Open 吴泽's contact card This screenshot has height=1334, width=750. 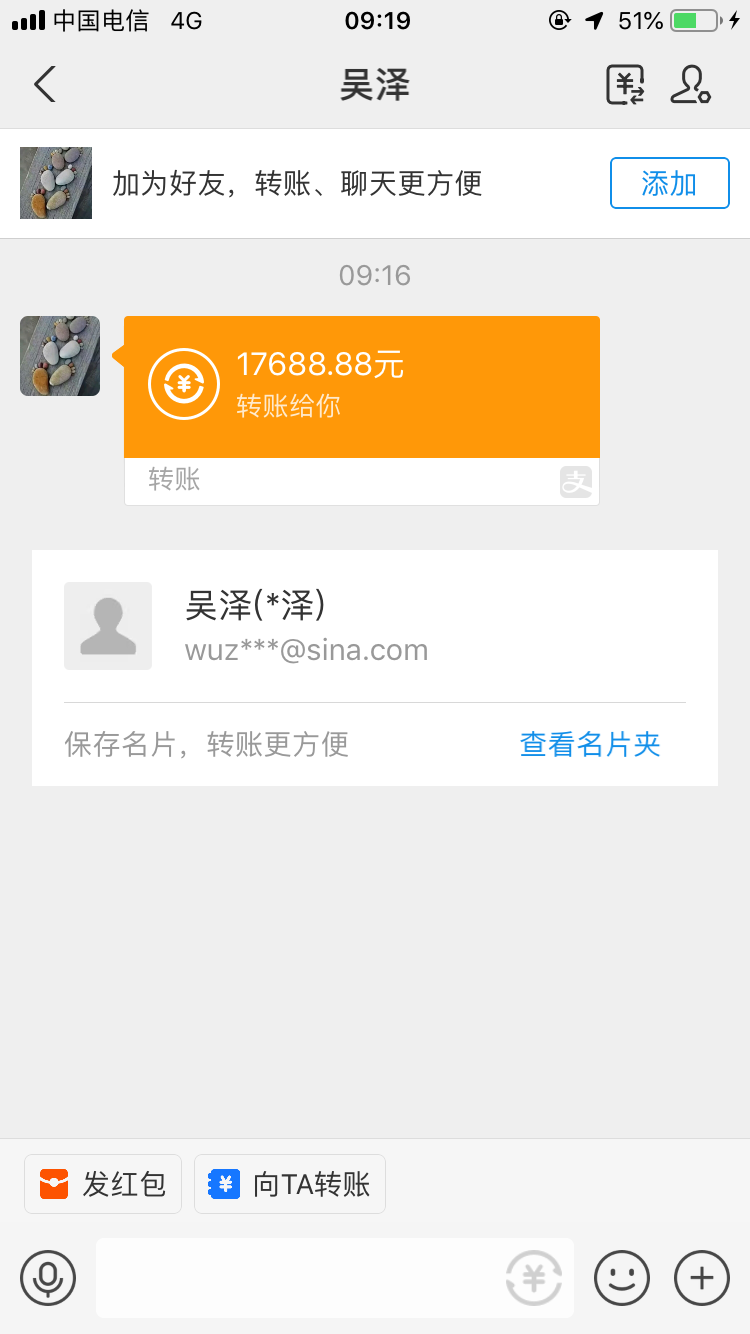tap(375, 626)
